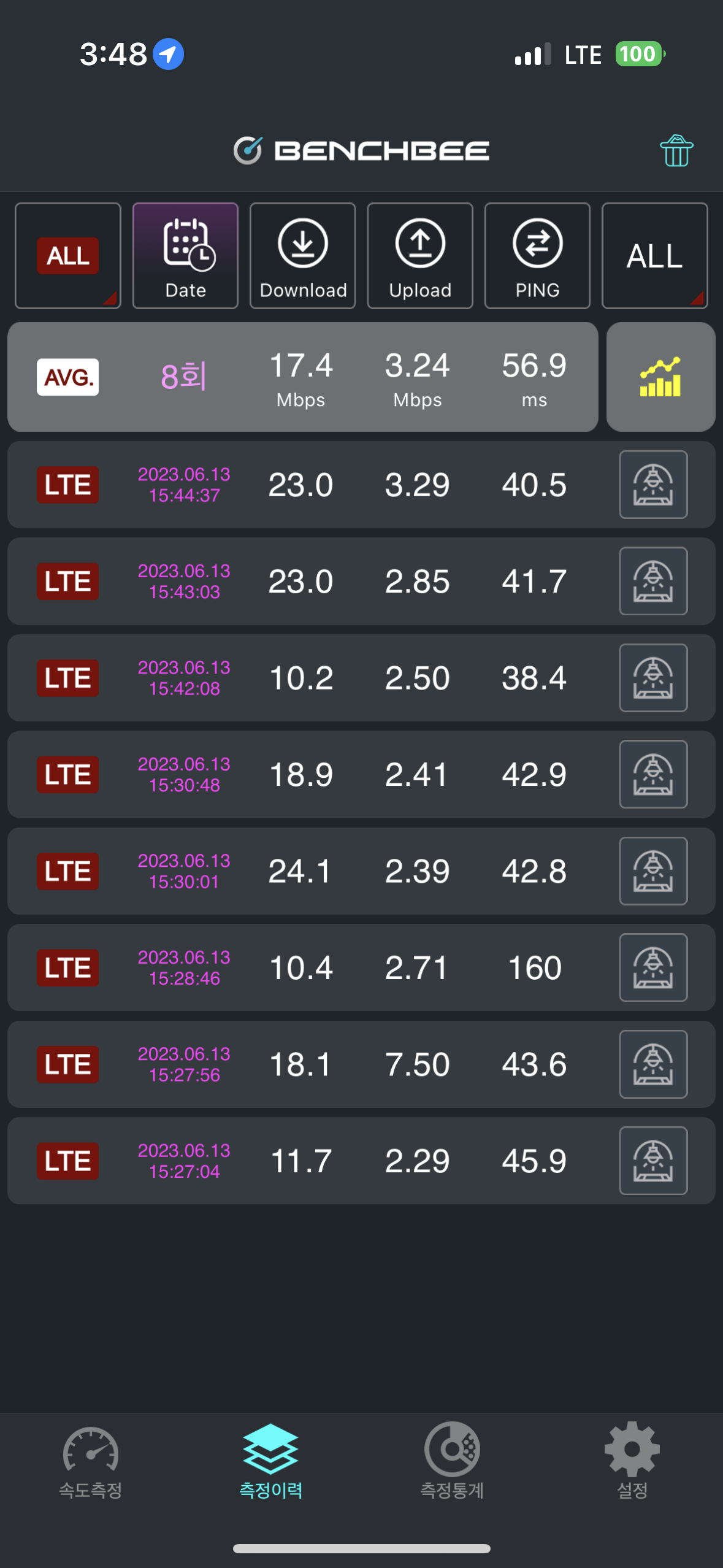Open the detail icon for the 15:43:03 test
The width and height of the screenshot is (723, 1568).
click(x=653, y=581)
